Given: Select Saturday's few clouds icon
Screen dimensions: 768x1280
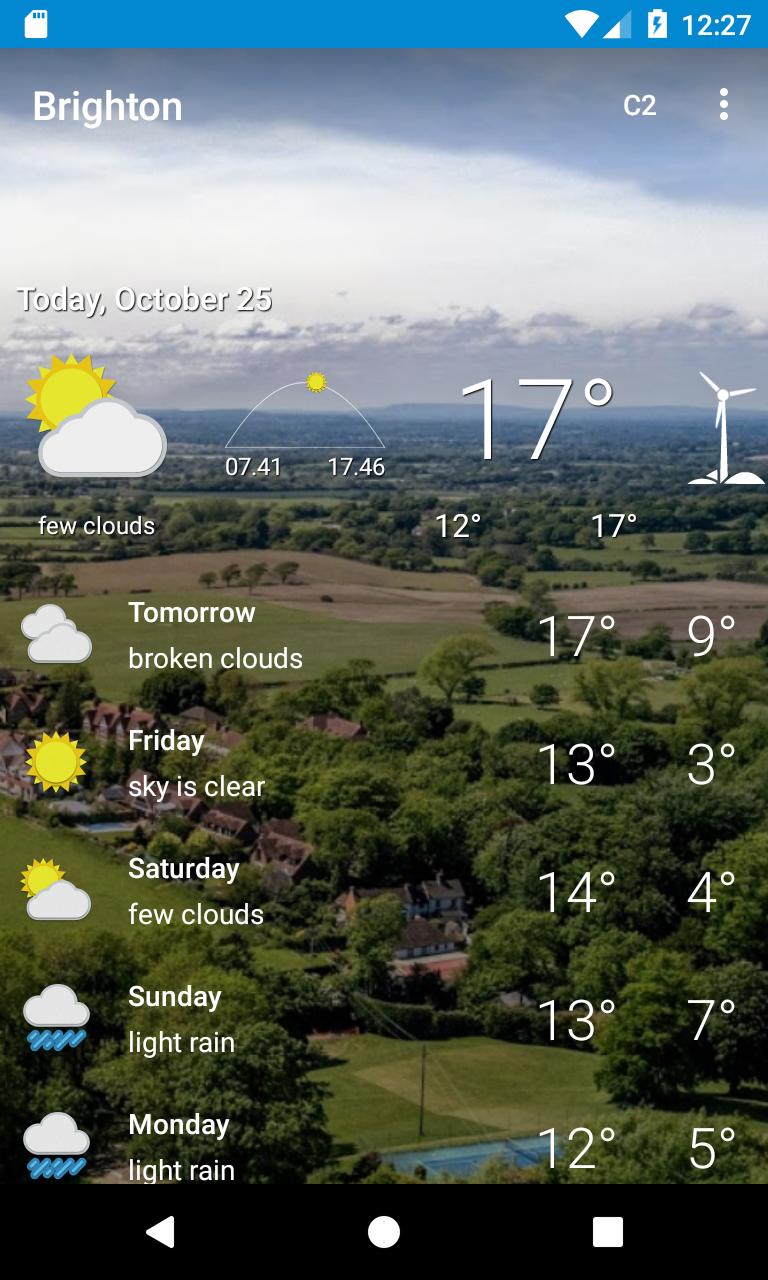Looking at the screenshot, I should tap(57, 888).
